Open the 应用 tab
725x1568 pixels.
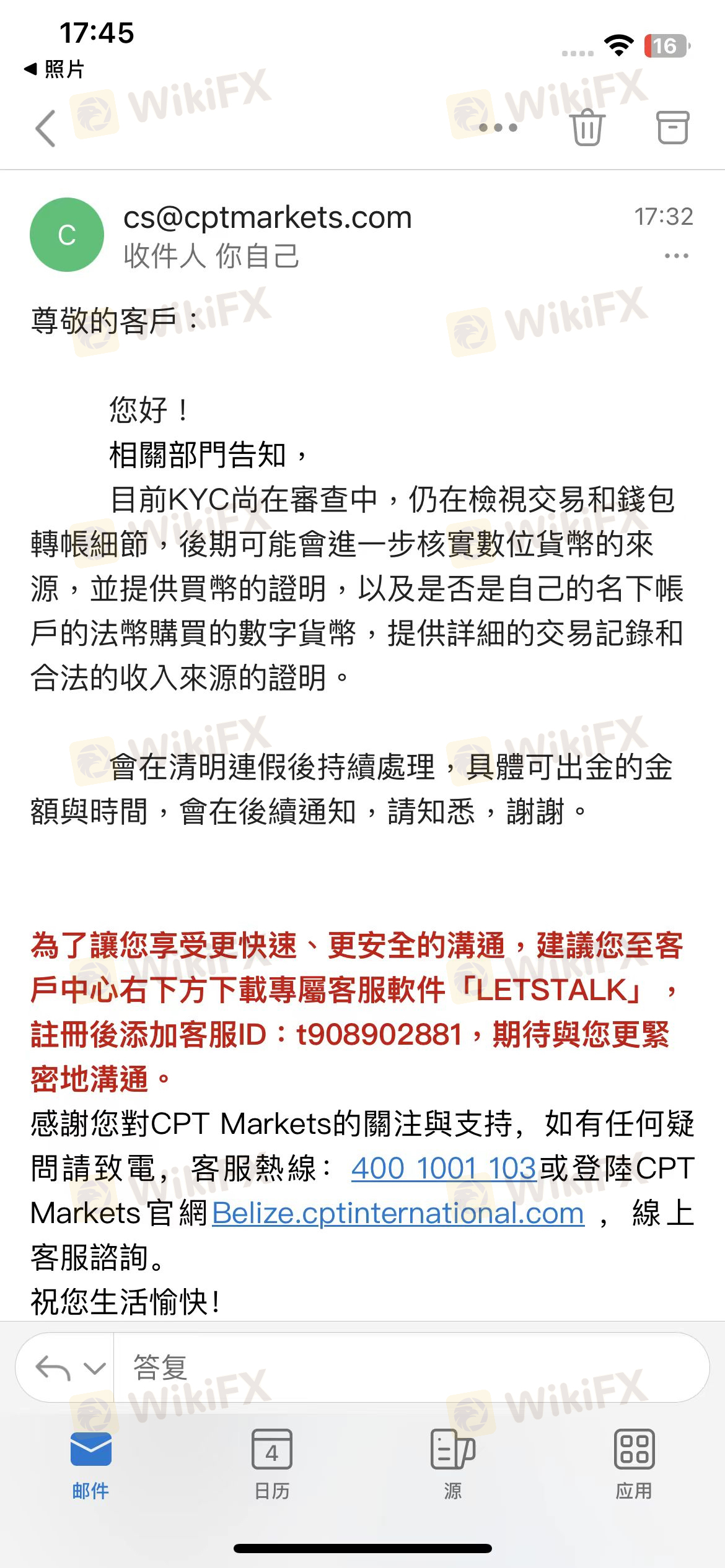pos(634,1465)
